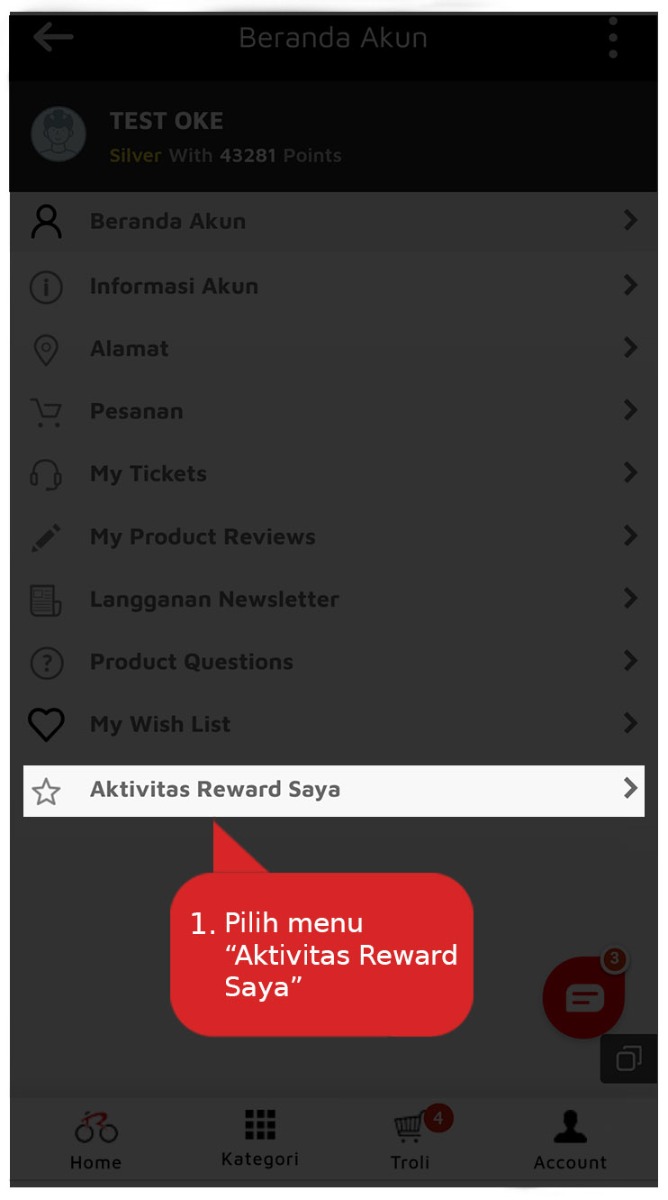668x1200 pixels.
Task: Tap the overlapping squares icon
Action: tap(628, 1059)
